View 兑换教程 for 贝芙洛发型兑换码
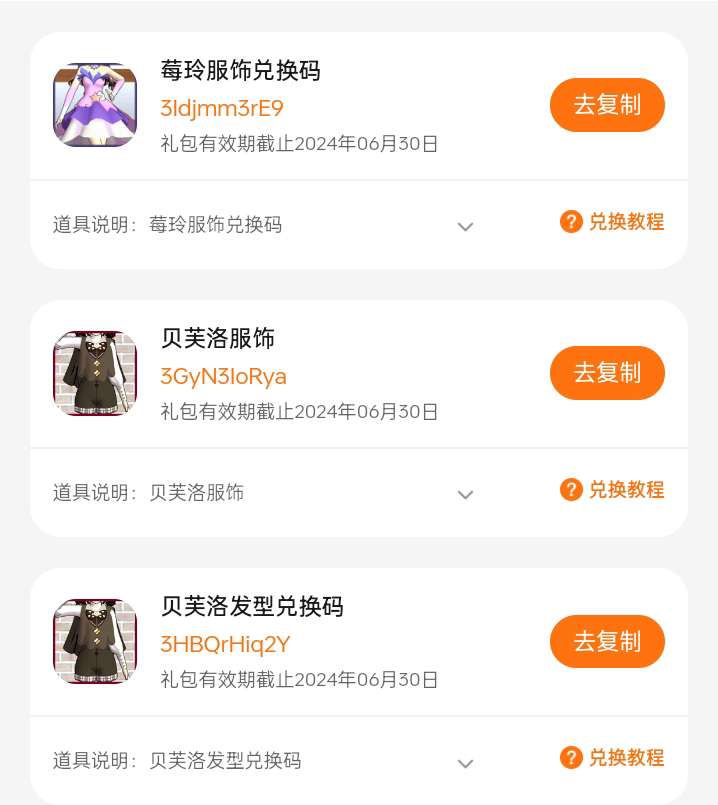 pos(612,758)
